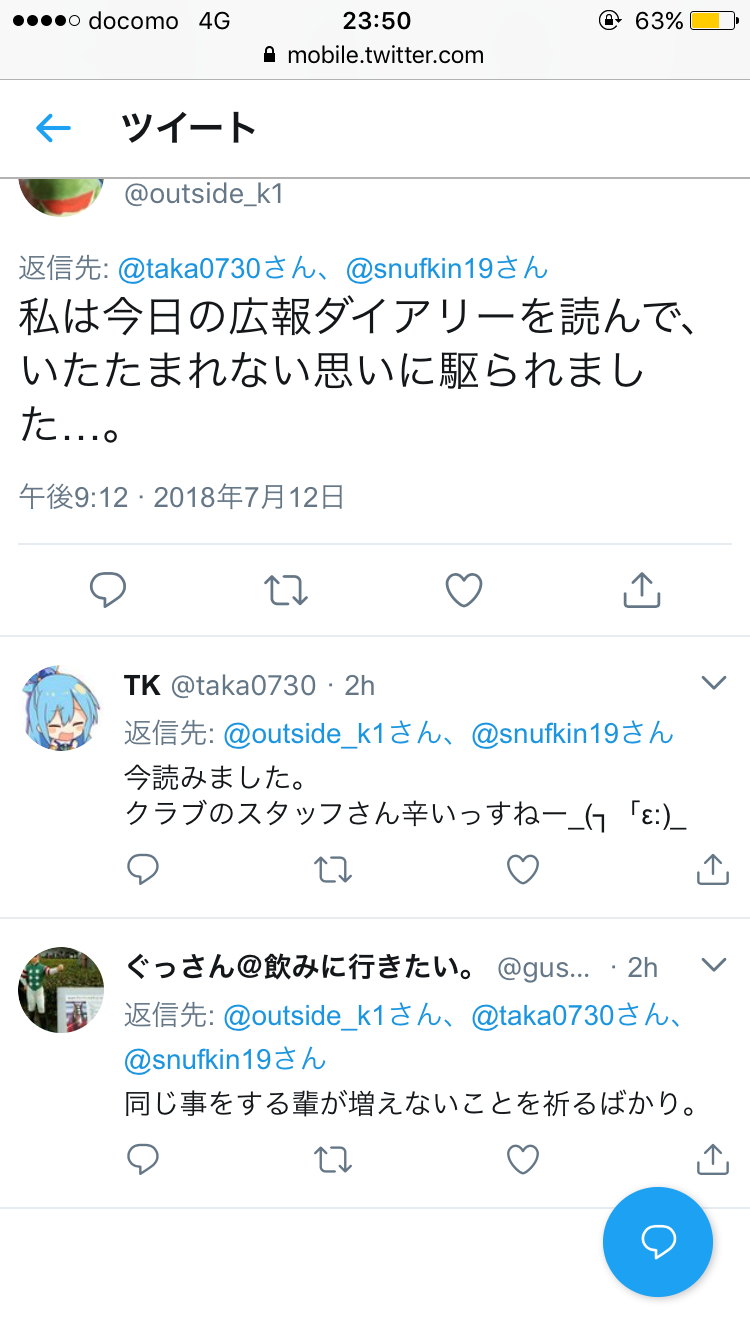
Task: Open TK's profile avatar
Action: pyautogui.click(x=61, y=706)
